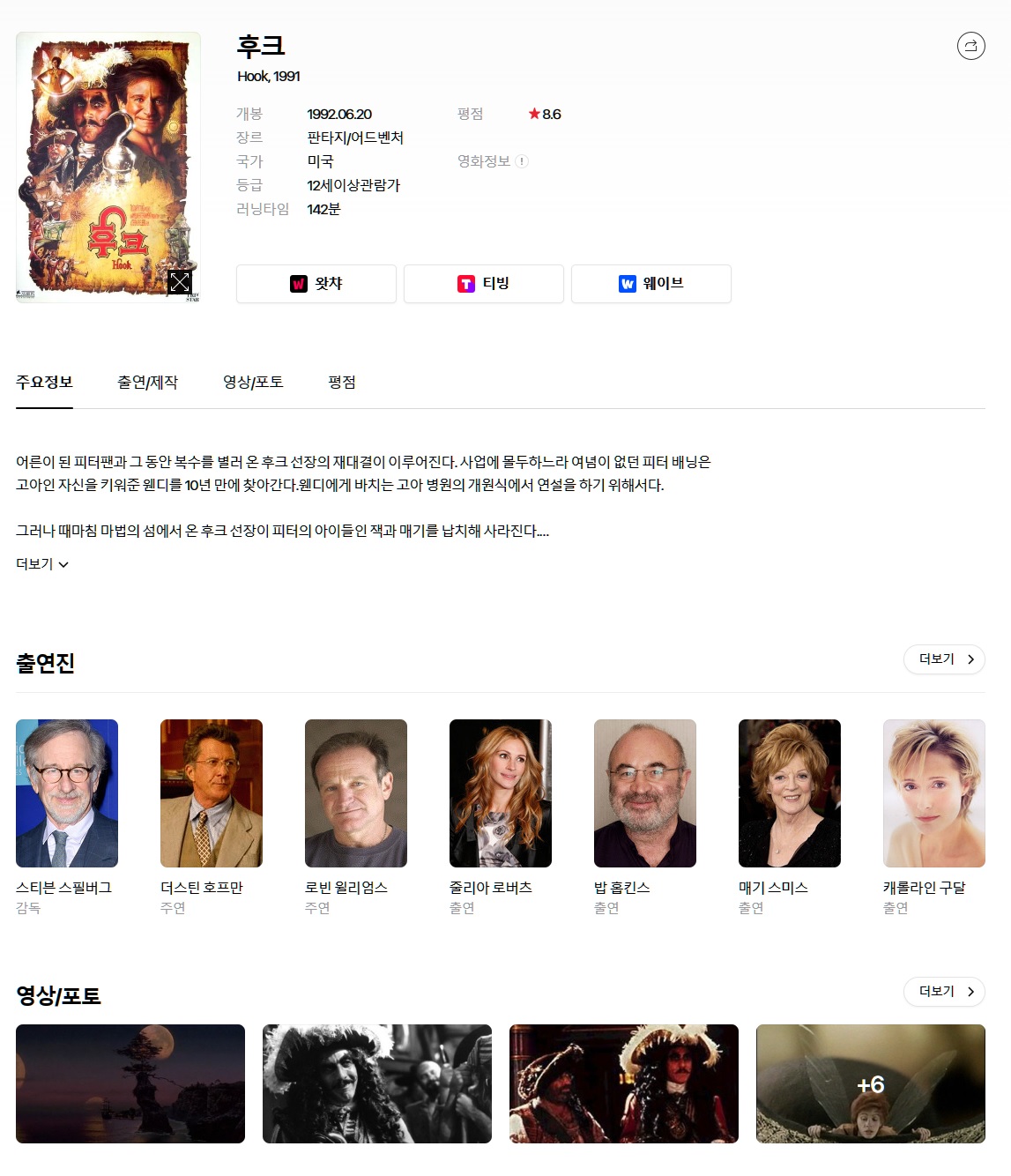
Task: Open the 티빙 streaming button
Action: click(x=484, y=284)
